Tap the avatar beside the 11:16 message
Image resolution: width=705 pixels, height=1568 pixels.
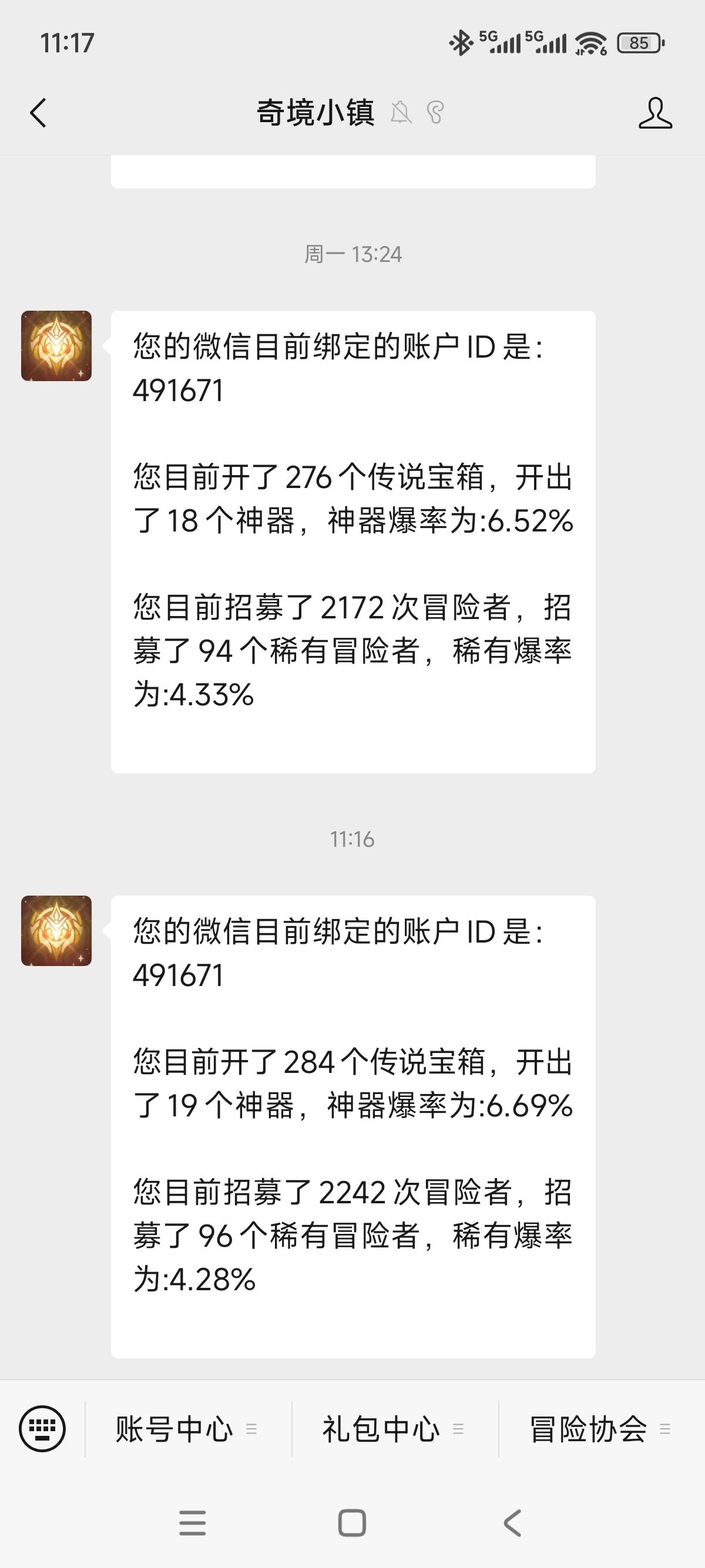pos(56,931)
